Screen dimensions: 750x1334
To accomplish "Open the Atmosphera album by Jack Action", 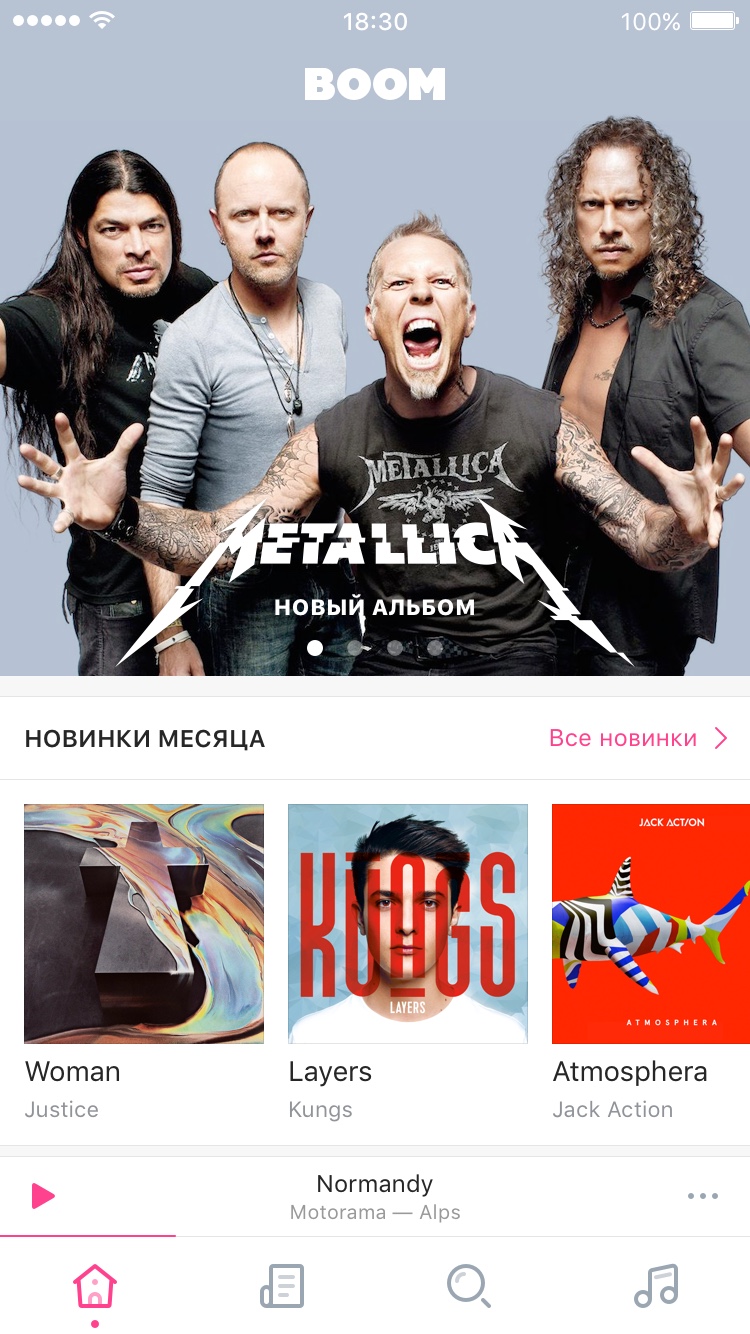I will [x=650, y=924].
